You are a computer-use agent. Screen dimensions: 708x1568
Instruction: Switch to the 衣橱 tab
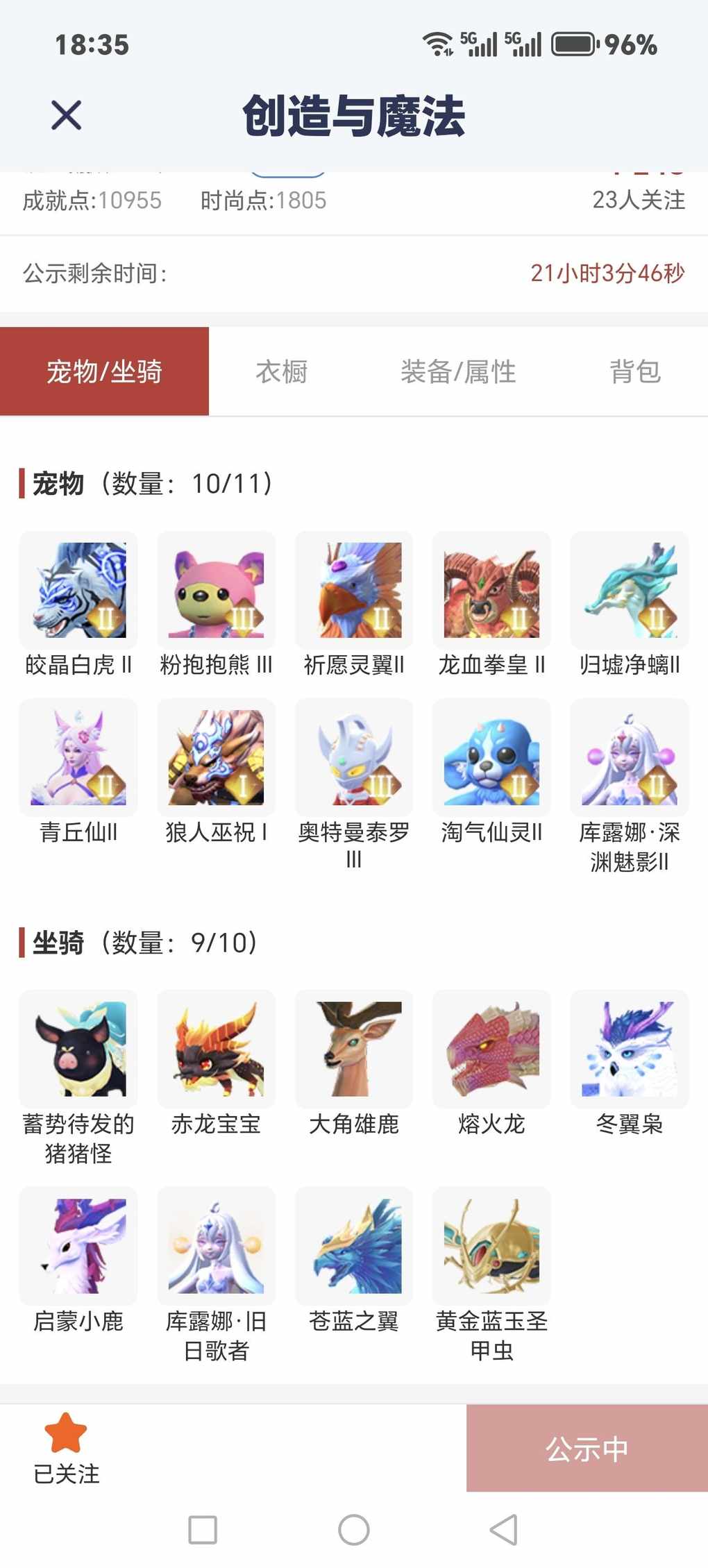(281, 372)
